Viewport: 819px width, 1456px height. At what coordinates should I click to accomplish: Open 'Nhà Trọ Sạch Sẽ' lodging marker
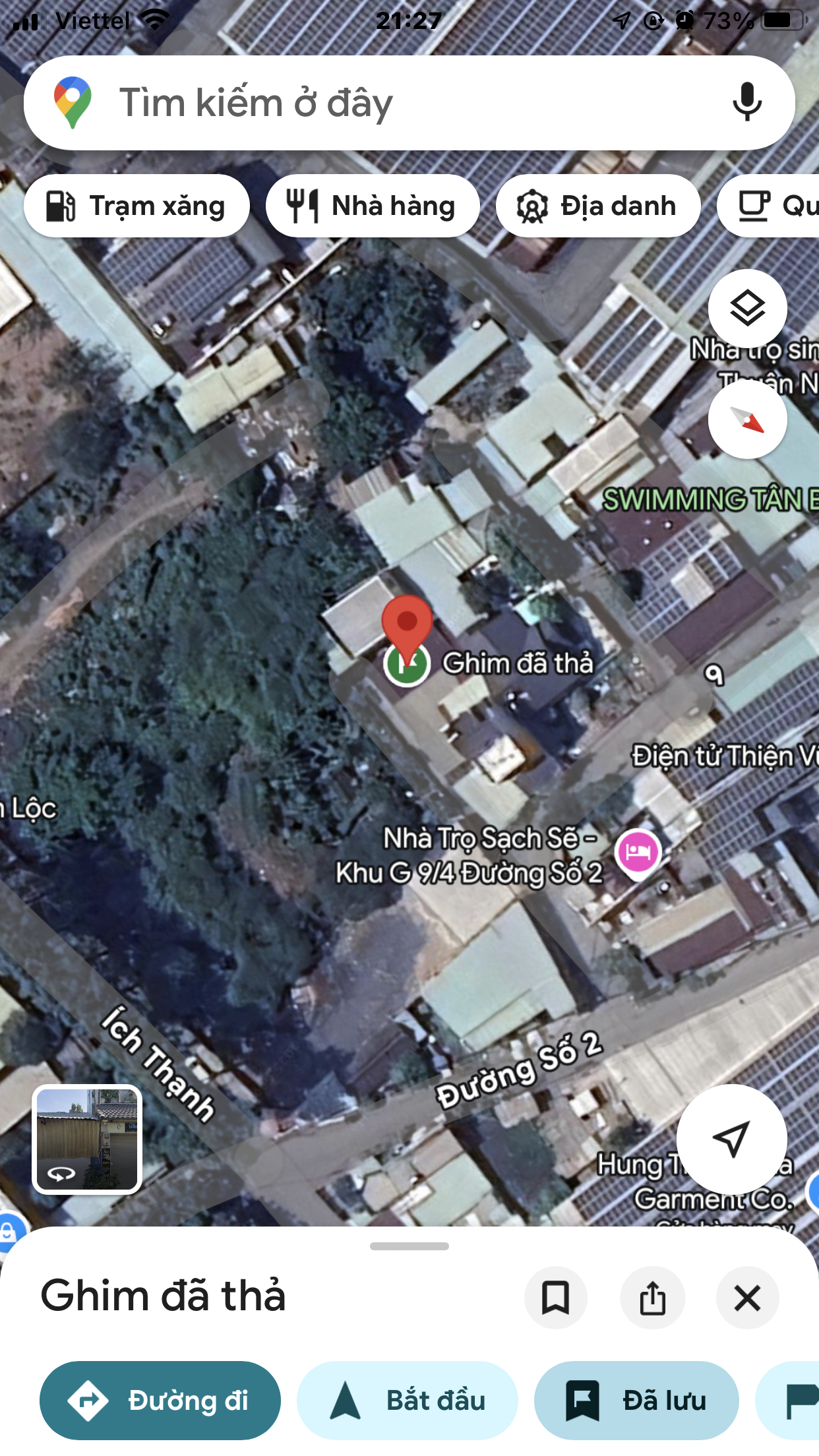tap(637, 851)
